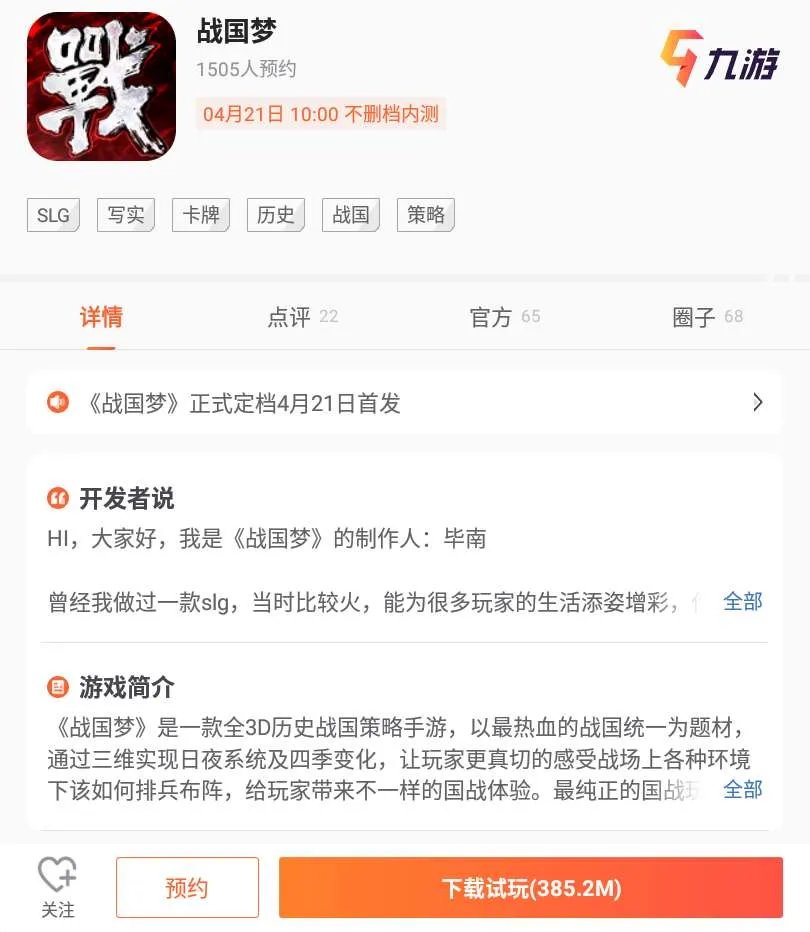This screenshot has height=932, width=810.
Task: Tap the 预约 reservation button
Action: [188, 886]
